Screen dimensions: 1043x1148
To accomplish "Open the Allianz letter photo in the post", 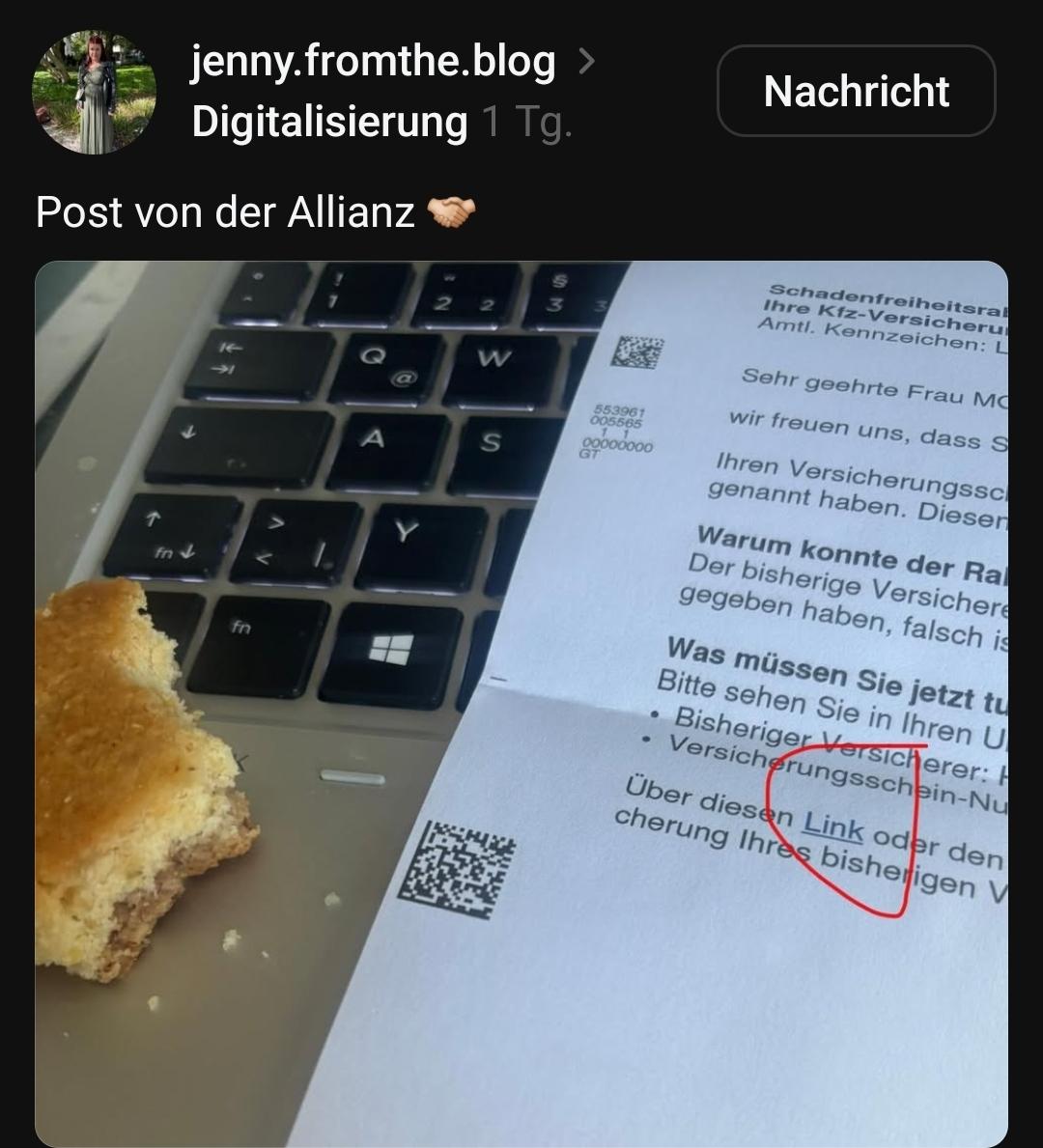I will (521, 703).
